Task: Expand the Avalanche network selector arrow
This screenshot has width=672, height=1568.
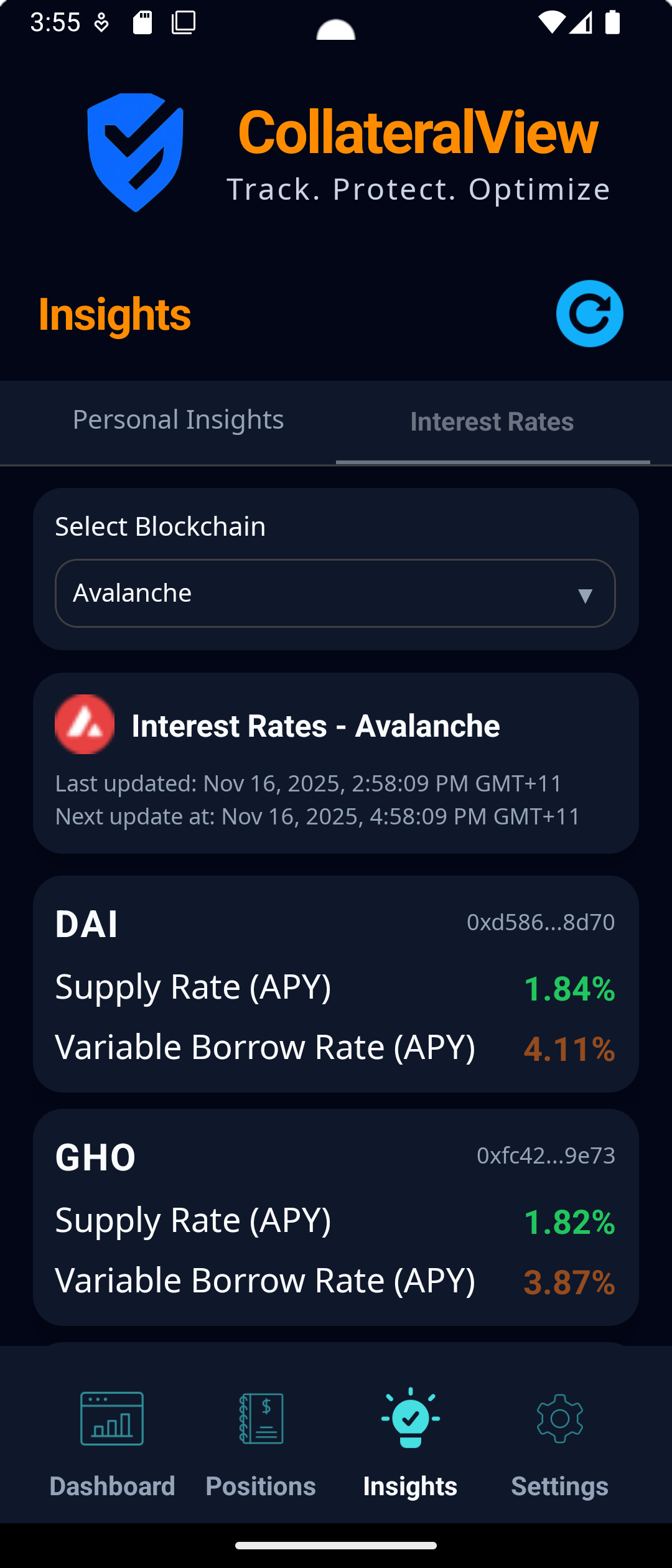Action: pos(584,595)
